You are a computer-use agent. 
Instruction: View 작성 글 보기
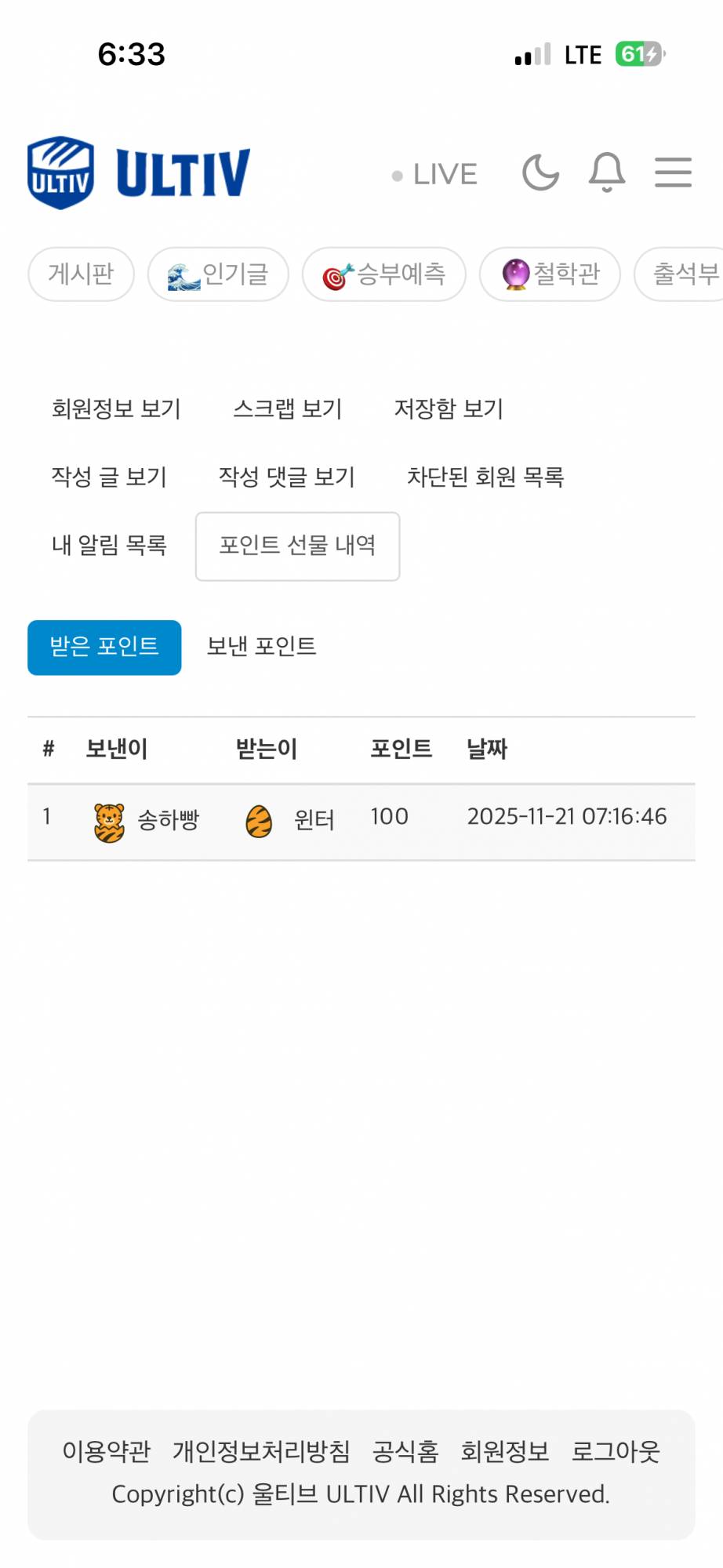[x=109, y=477]
